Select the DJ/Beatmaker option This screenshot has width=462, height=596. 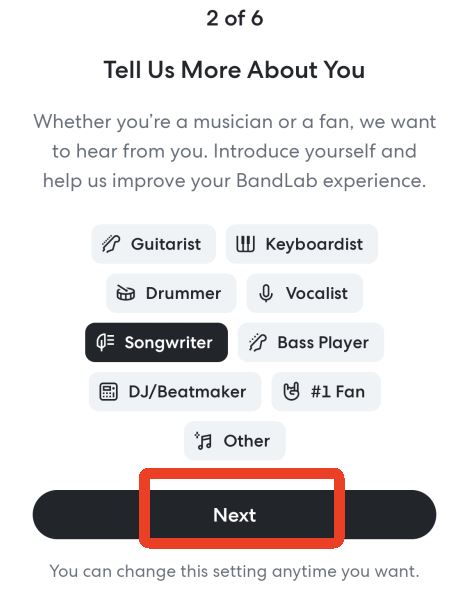(x=175, y=392)
